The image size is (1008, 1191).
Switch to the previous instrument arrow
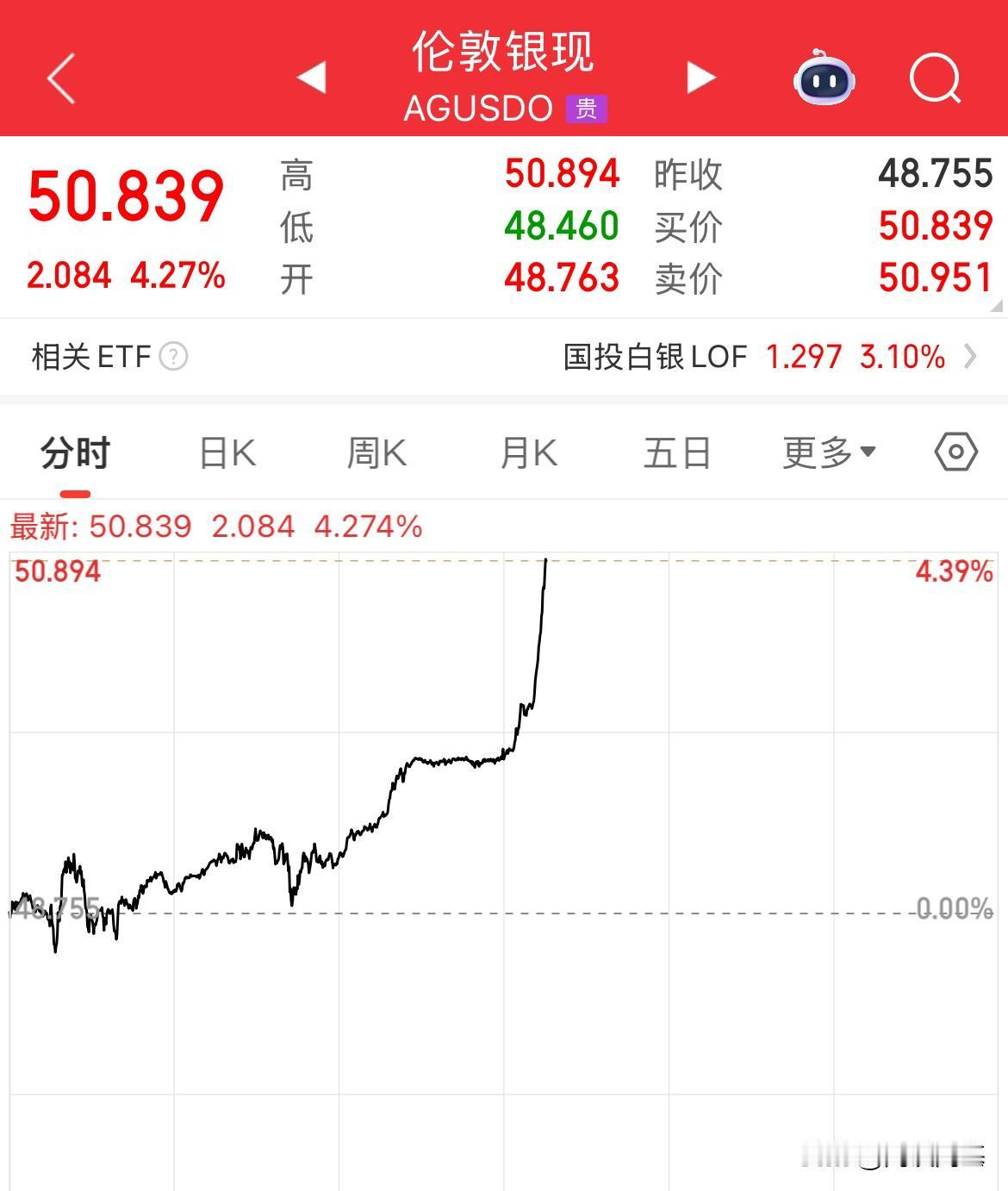(312, 78)
